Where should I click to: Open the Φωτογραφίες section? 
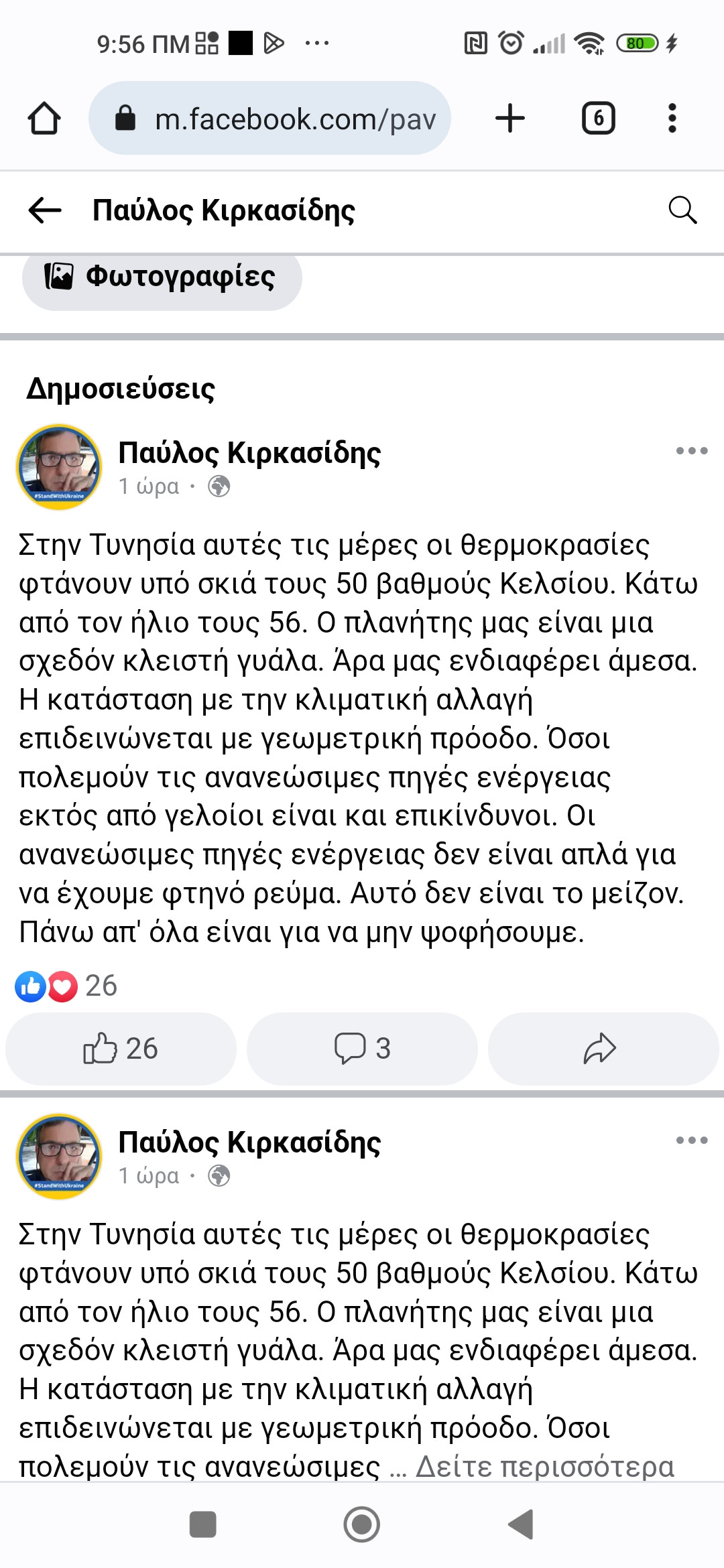(x=162, y=277)
